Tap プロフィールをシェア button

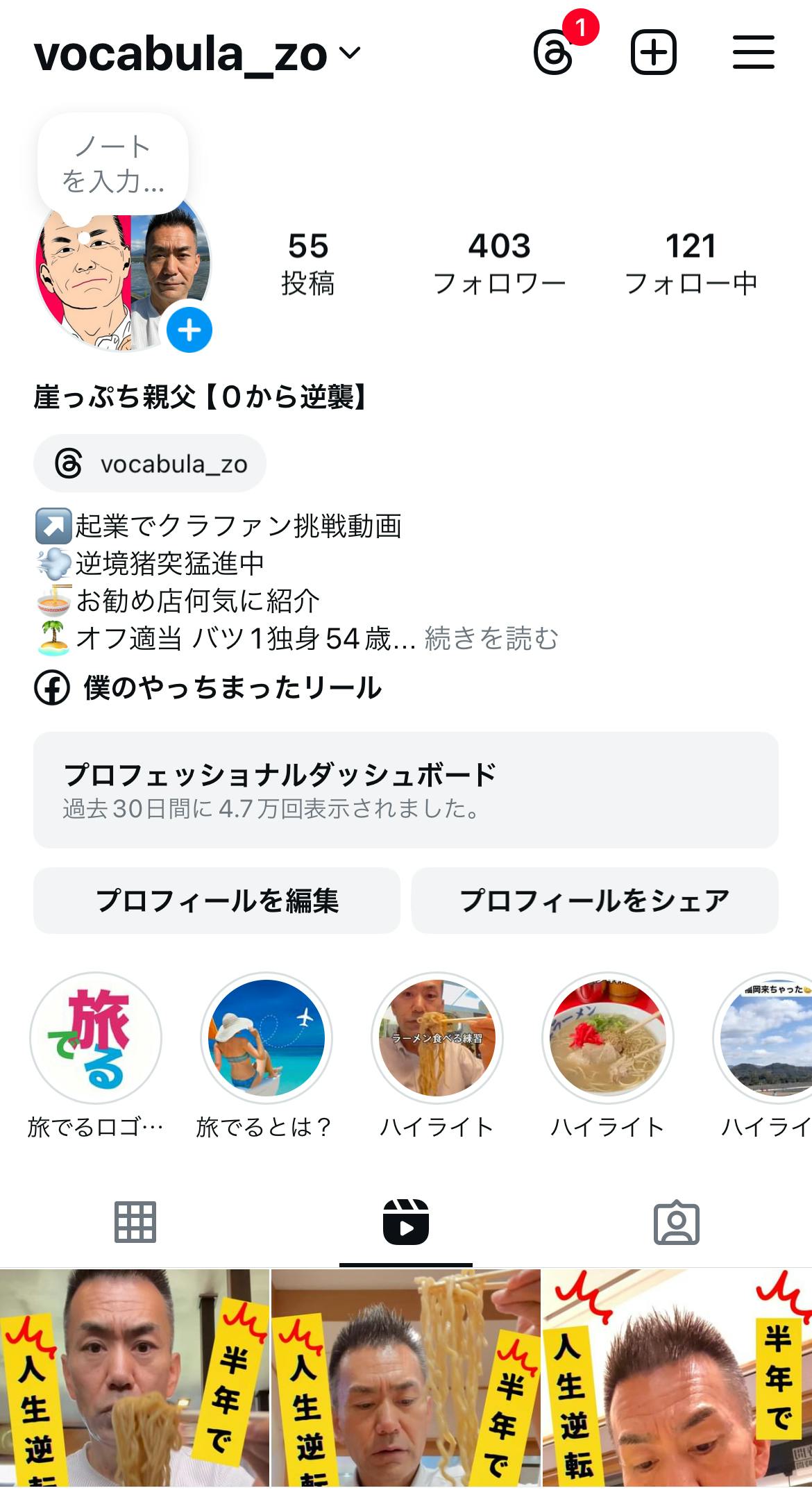[594, 901]
